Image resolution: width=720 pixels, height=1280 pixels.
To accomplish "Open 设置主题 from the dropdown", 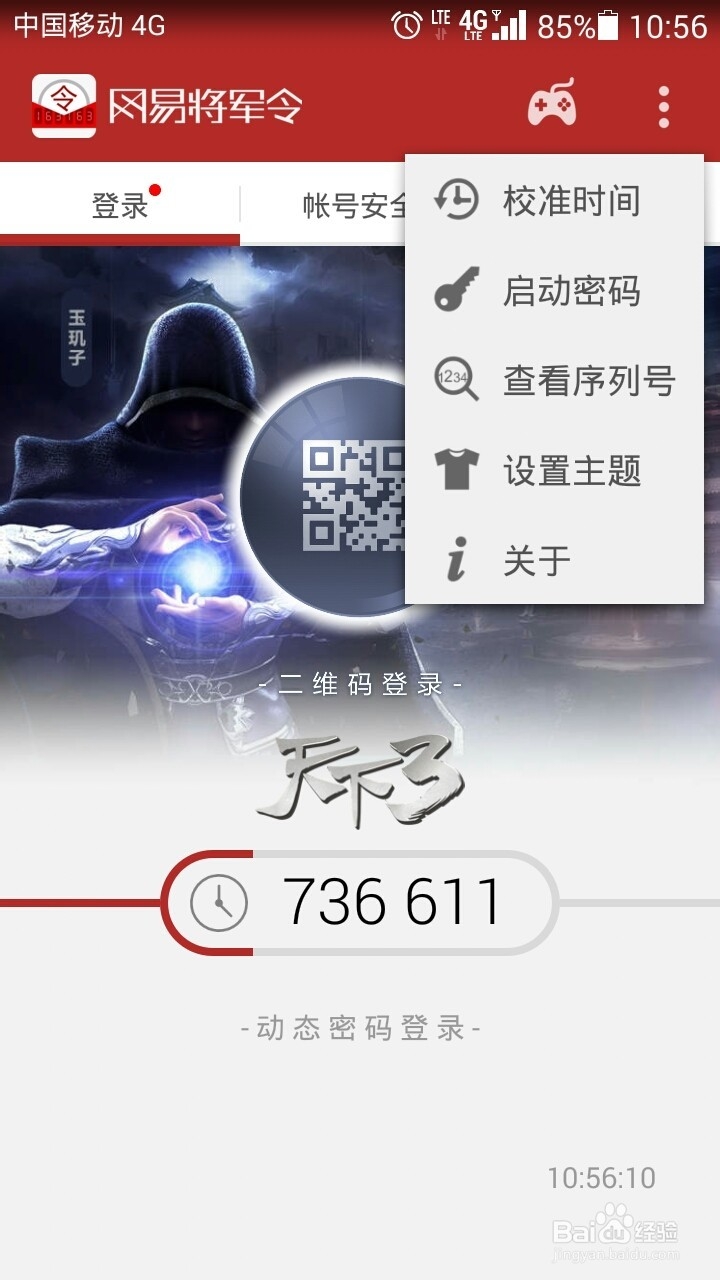I will (573, 468).
